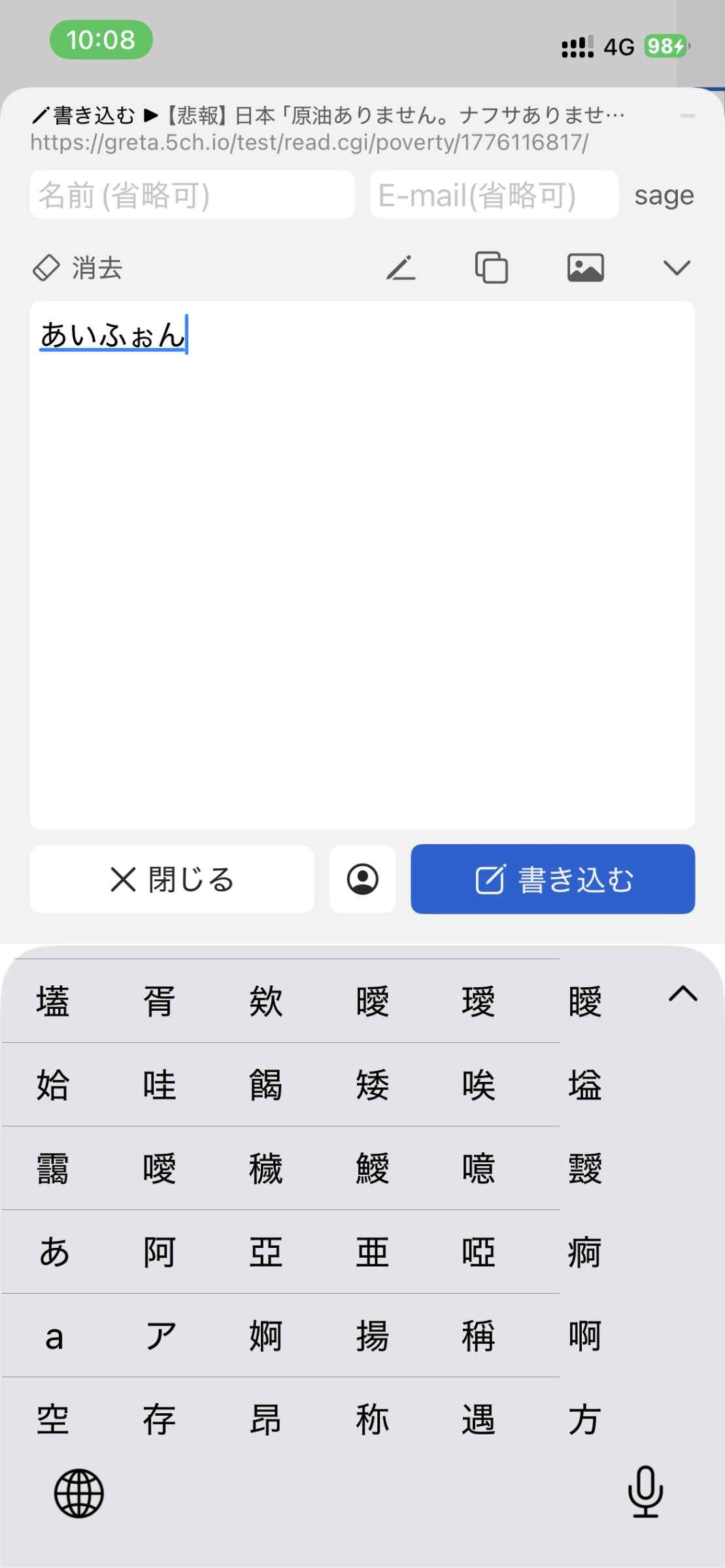Clear text with the 消去 eraser button
Screen dimensions: 725x1568
click(78, 268)
